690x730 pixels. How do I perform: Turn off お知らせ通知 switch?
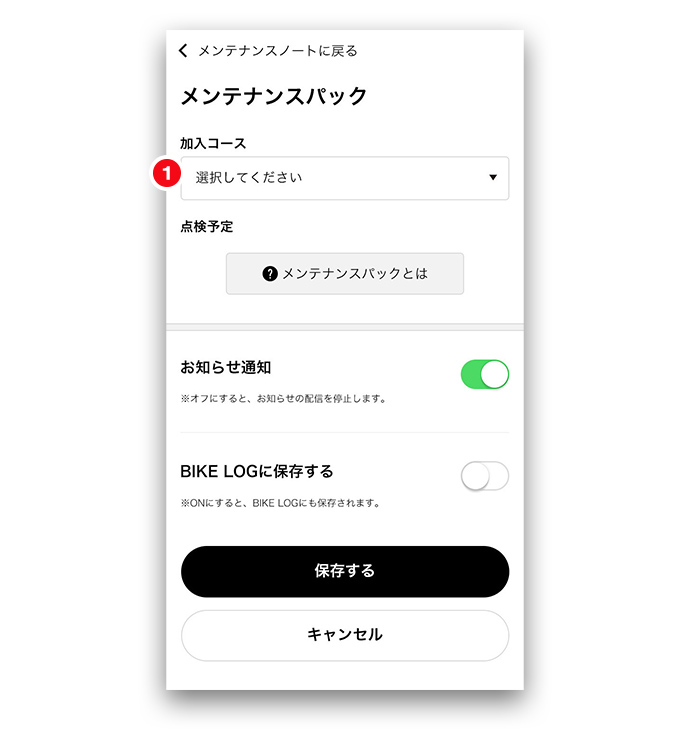(x=485, y=375)
